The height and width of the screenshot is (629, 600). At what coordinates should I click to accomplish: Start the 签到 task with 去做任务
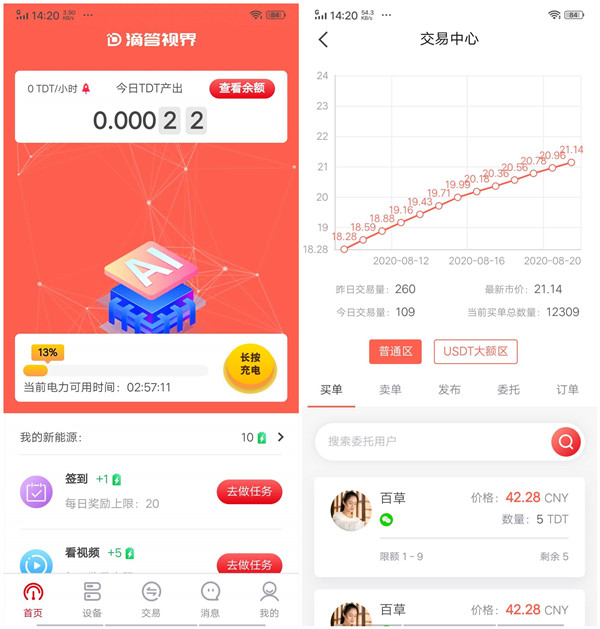click(x=249, y=491)
